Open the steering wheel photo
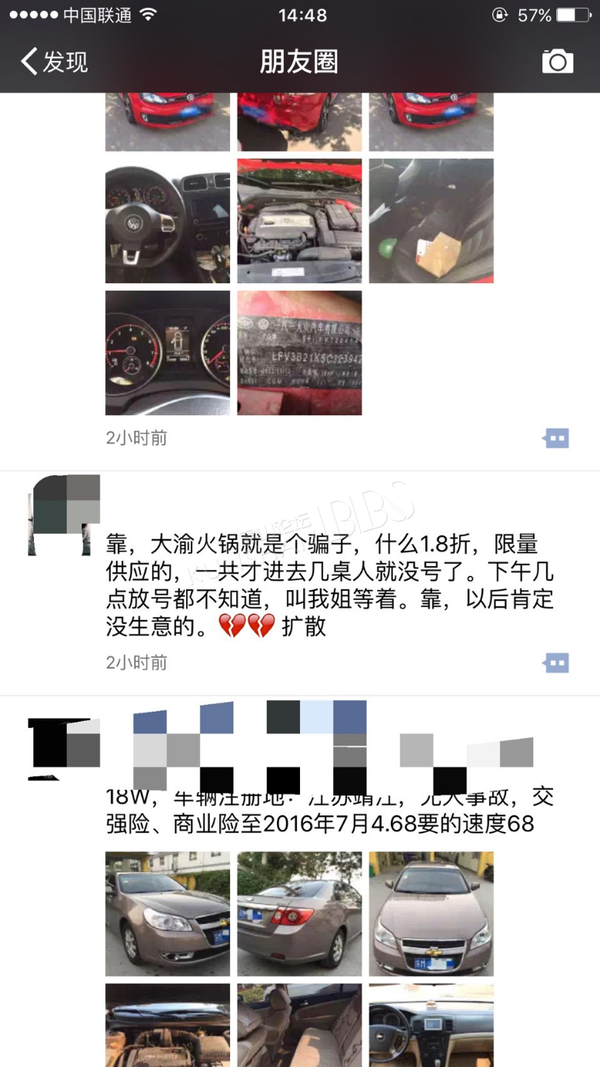The width and height of the screenshot is (600, 1067). (167, 221)
